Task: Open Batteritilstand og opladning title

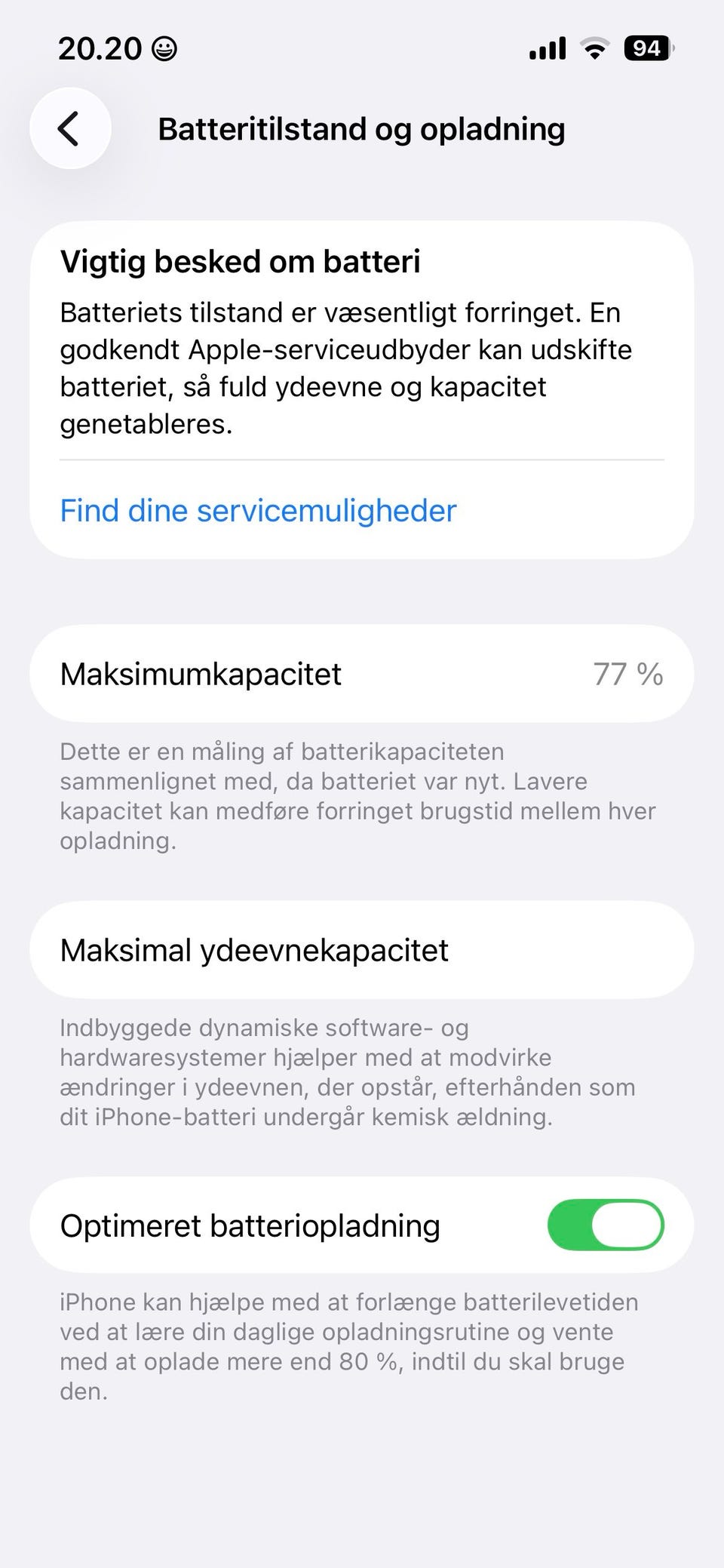Action: point(361,128)
